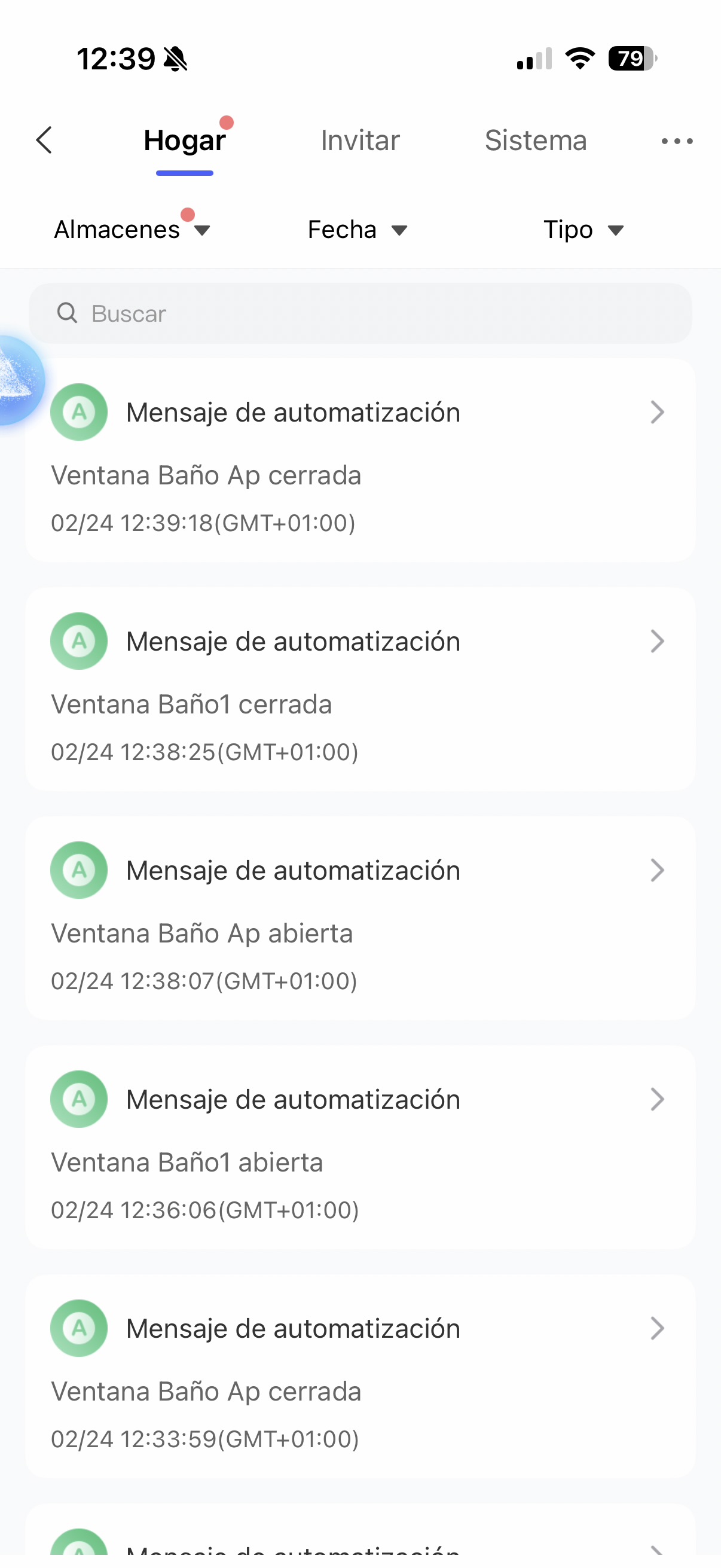Switch to the Invitar tab
The image size is (721, 1568).
click(x=359, y=141)
